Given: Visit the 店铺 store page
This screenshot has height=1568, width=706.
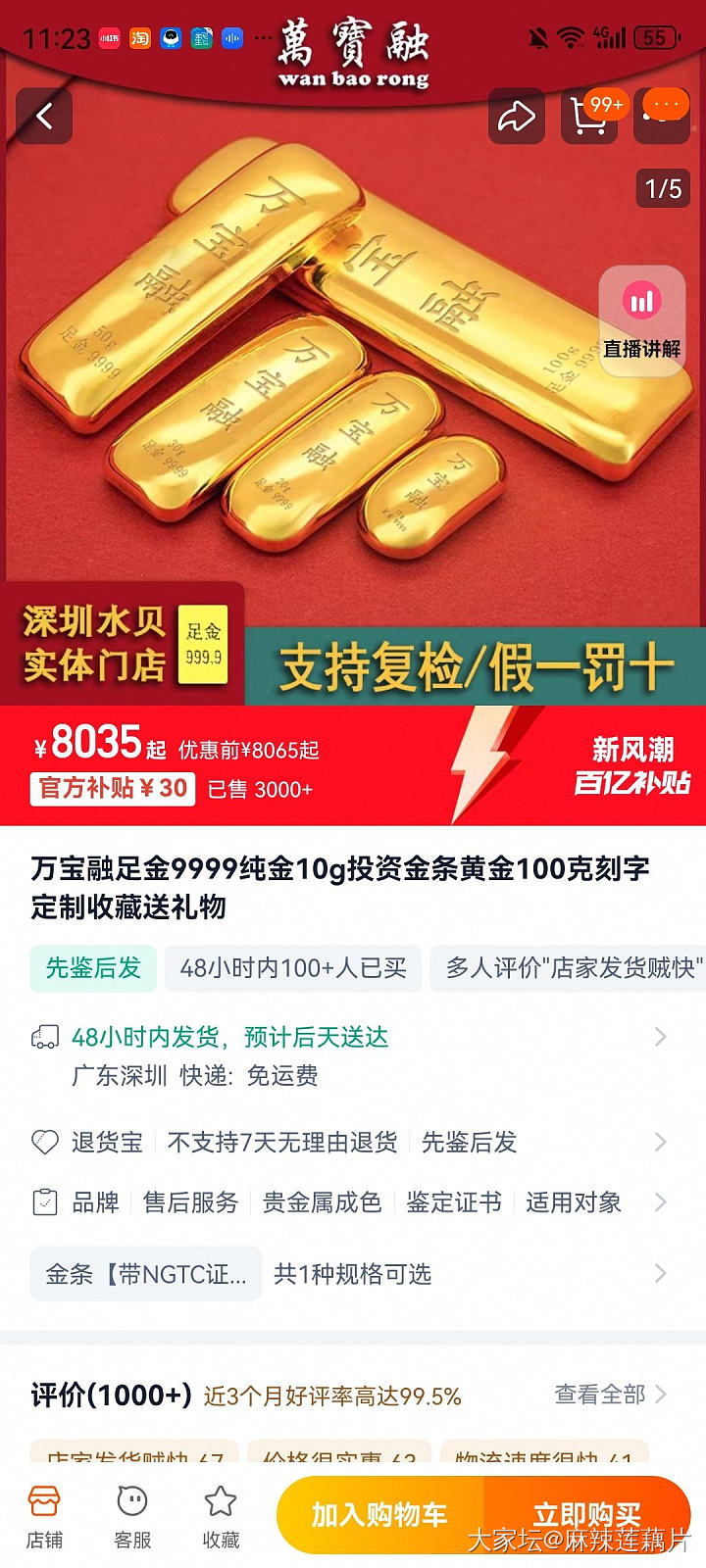Looking at the screenshot, I should tap(44, 1516).
